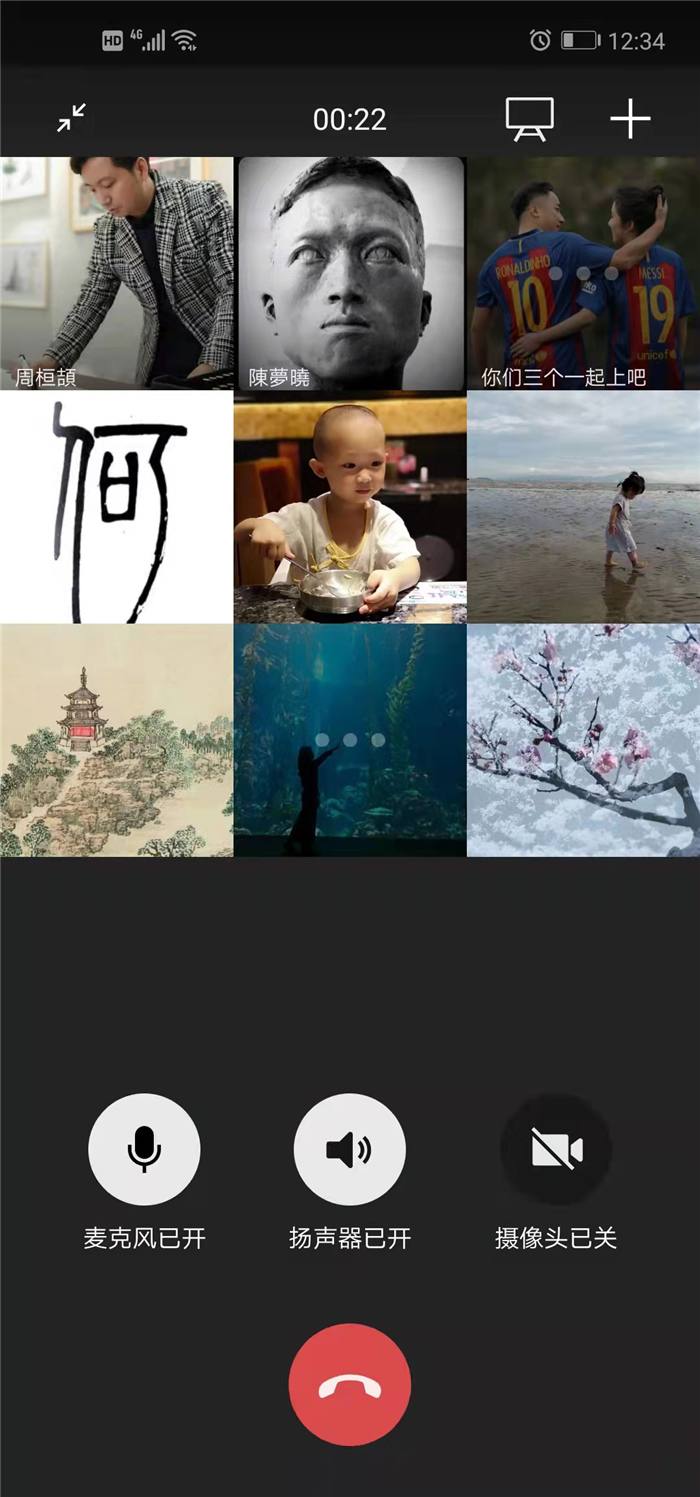Select the baby eating noodles avatar tile
Screen dimensions: 700x1497
350,507
